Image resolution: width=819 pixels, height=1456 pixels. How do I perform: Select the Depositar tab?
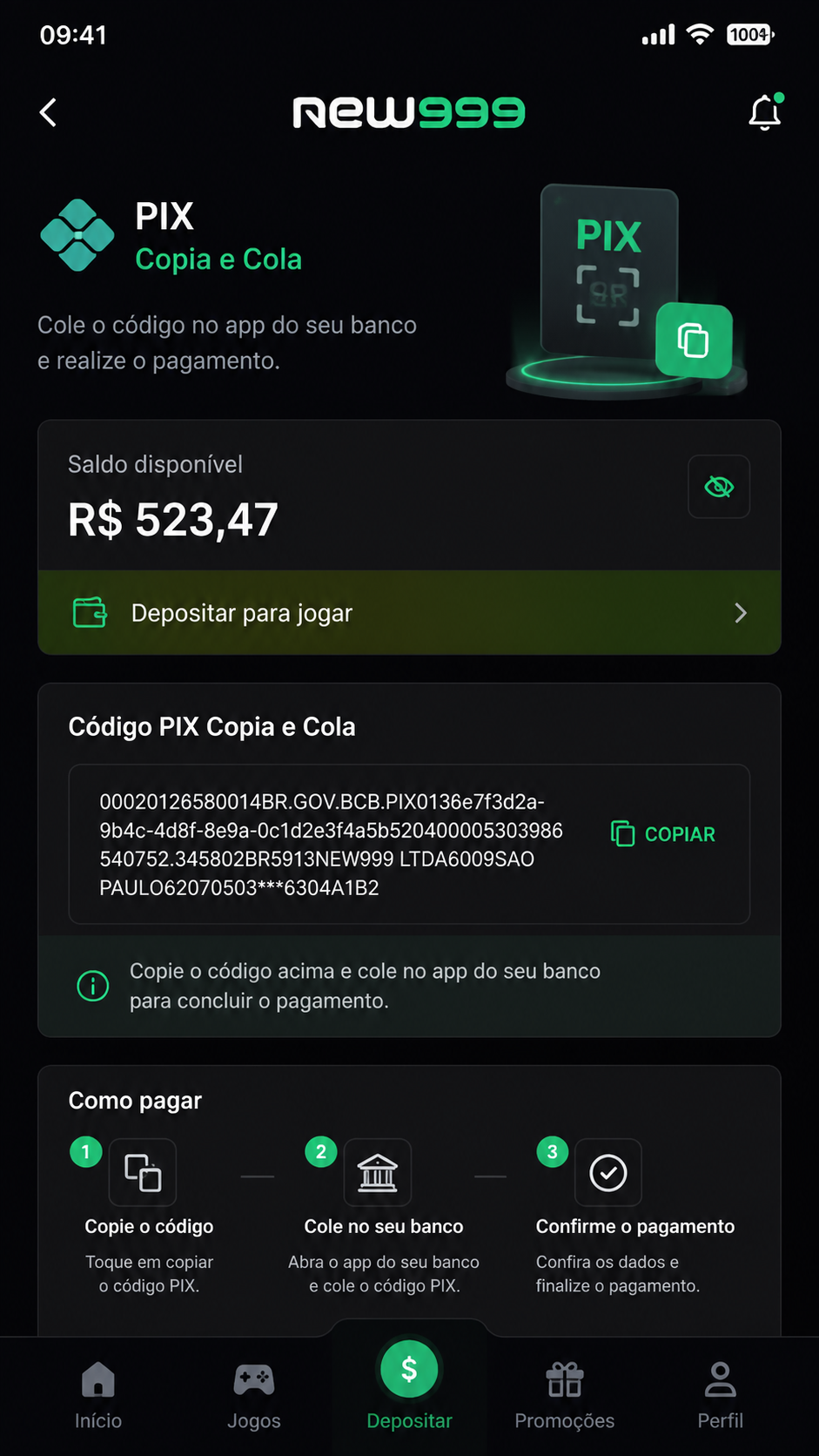(x=409, y=1385)
